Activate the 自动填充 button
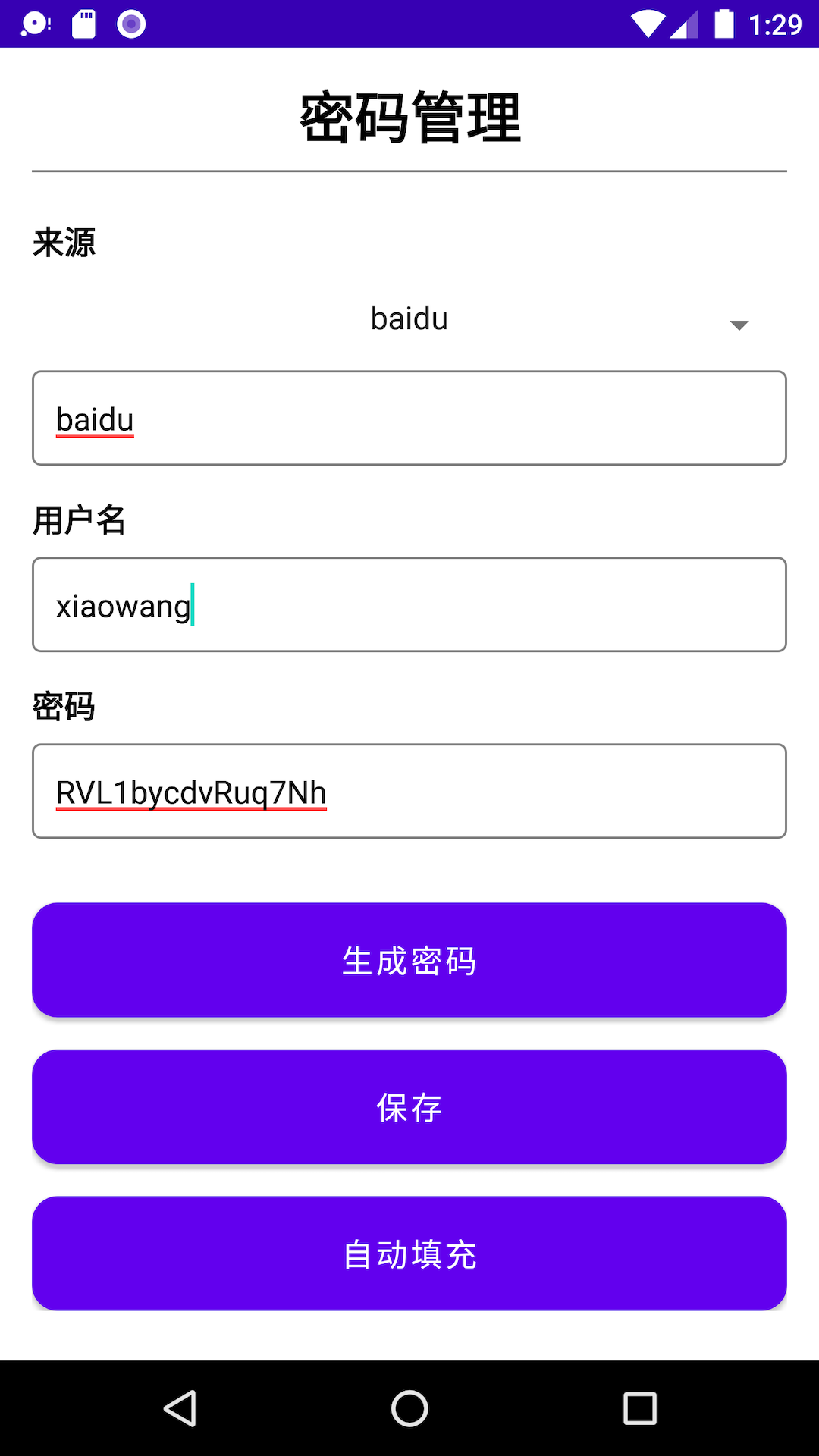This screenshot has width=819, height=1456. coord(409,1254)
